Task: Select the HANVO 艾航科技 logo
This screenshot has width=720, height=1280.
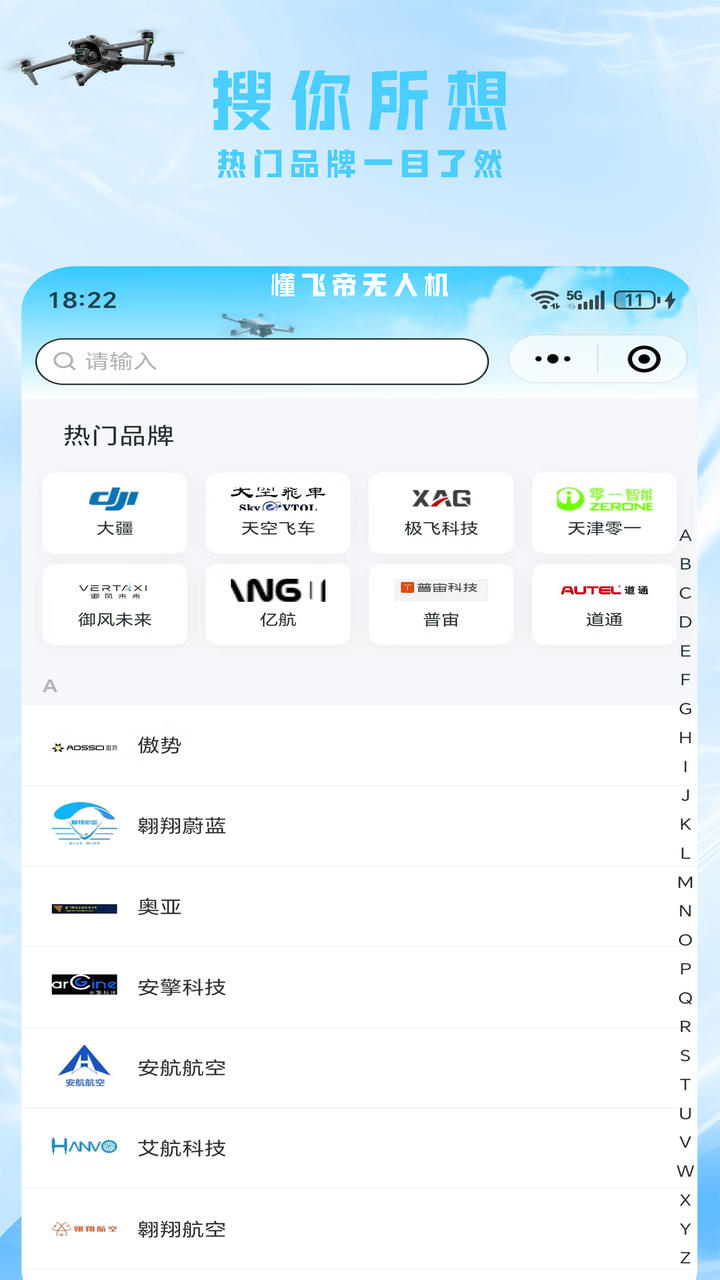Action: pyautogui.click(x=83, y=1148)
